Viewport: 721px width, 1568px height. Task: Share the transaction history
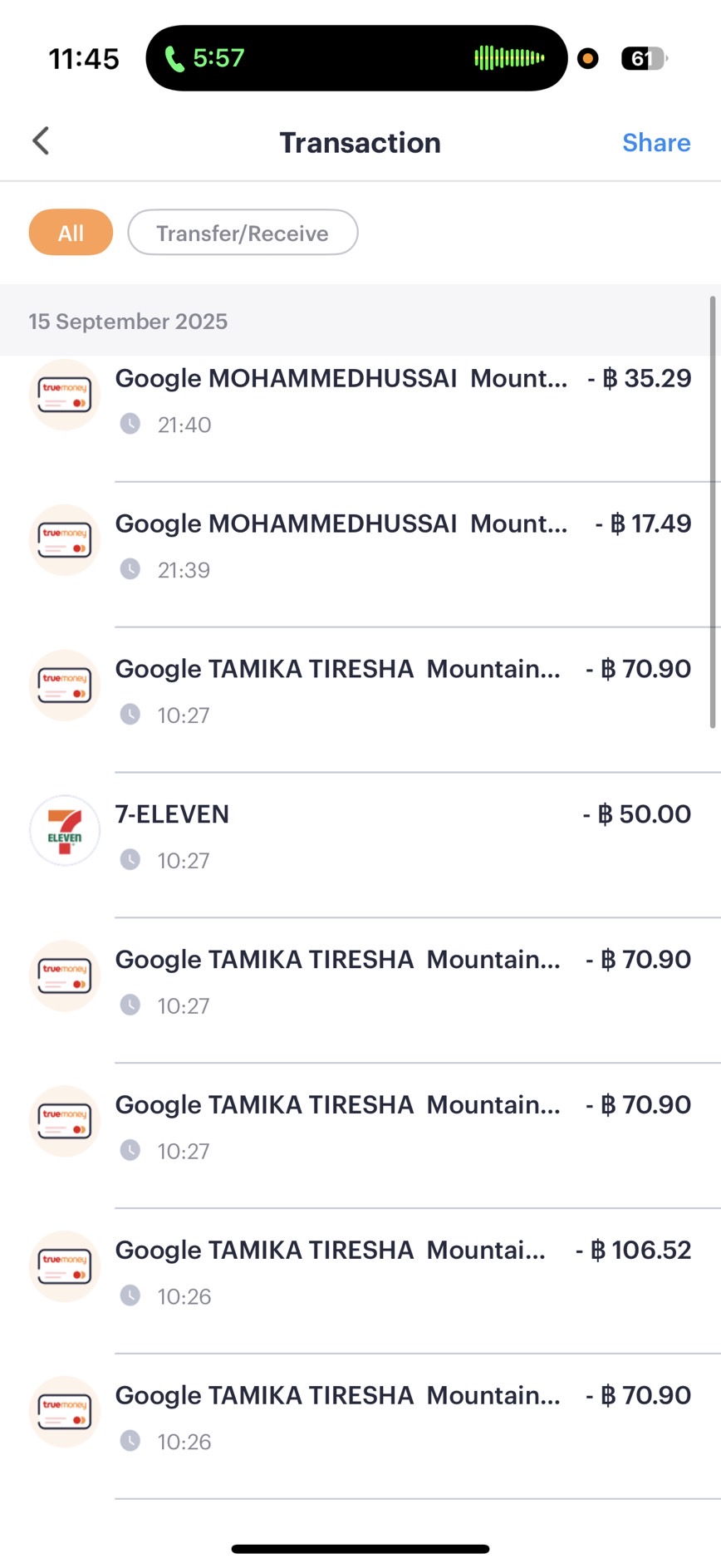pos(656,143)
